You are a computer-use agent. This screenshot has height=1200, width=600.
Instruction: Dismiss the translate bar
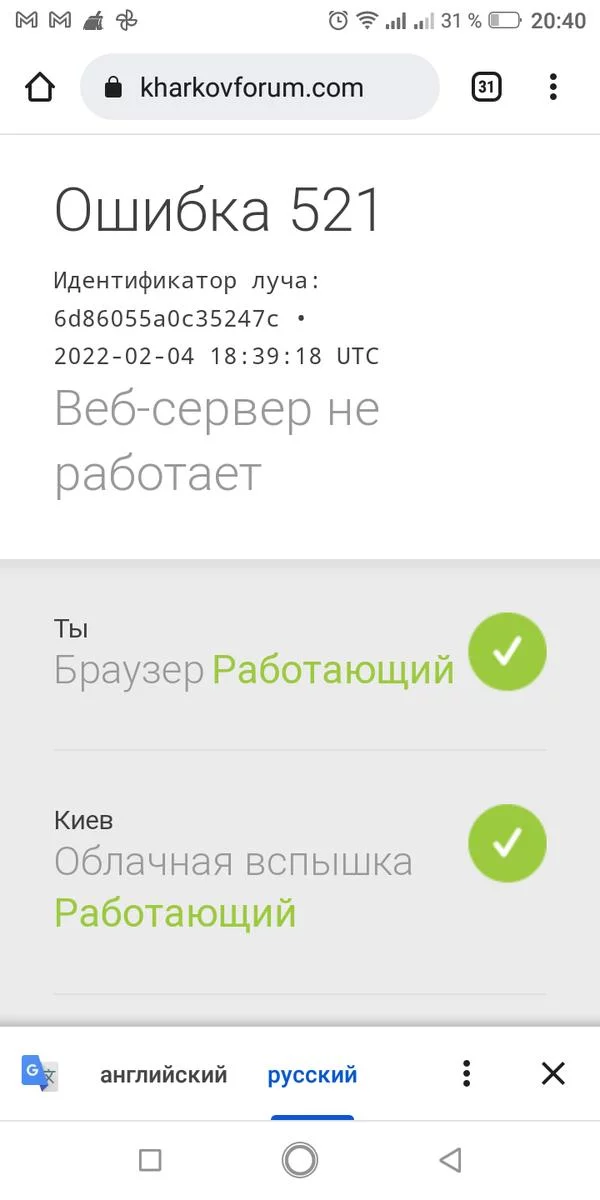pos(553,1074)
